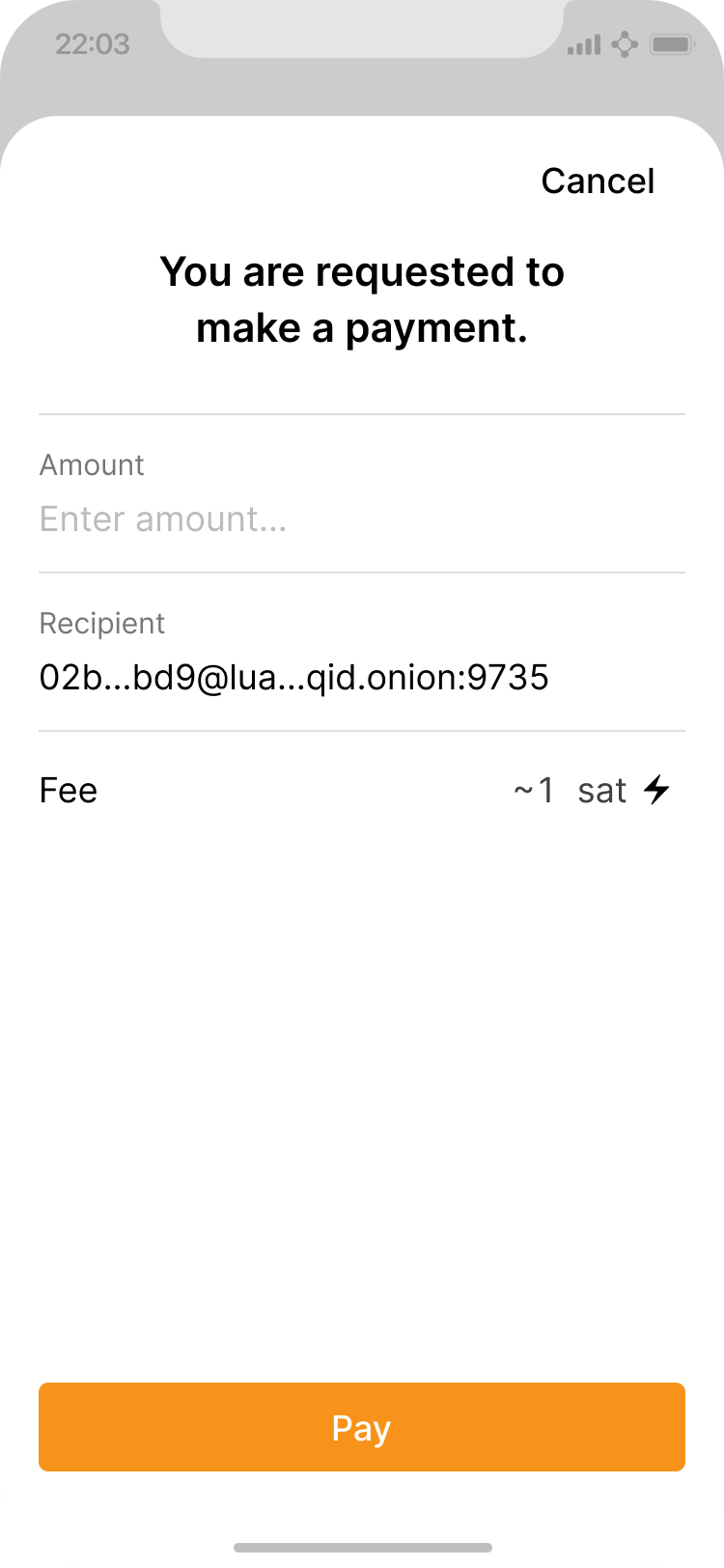
Task: Confirm with the orange Pay button
Action: click(x=362, y=1427)
